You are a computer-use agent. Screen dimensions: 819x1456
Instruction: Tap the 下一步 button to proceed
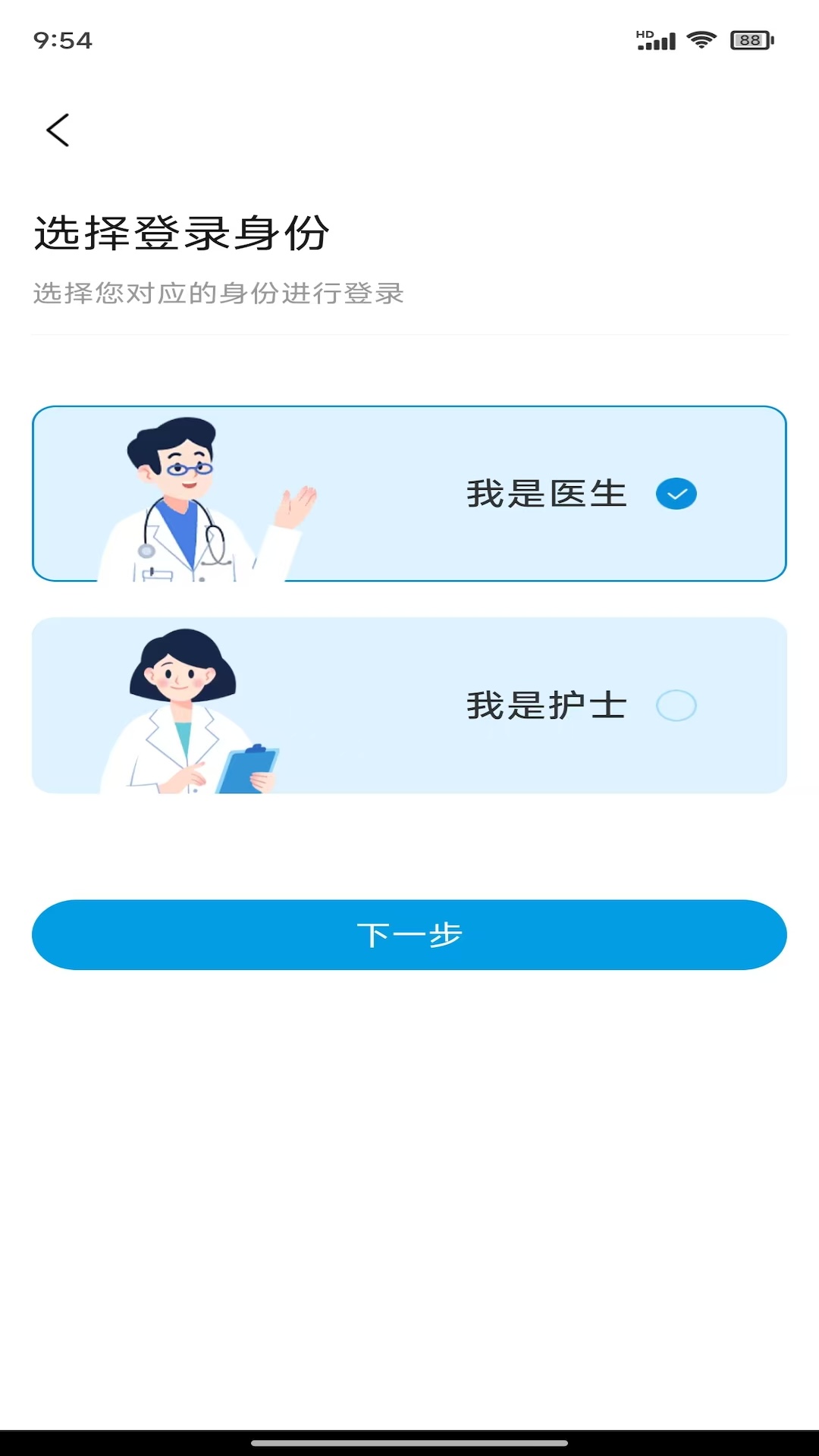click(409, 935)
